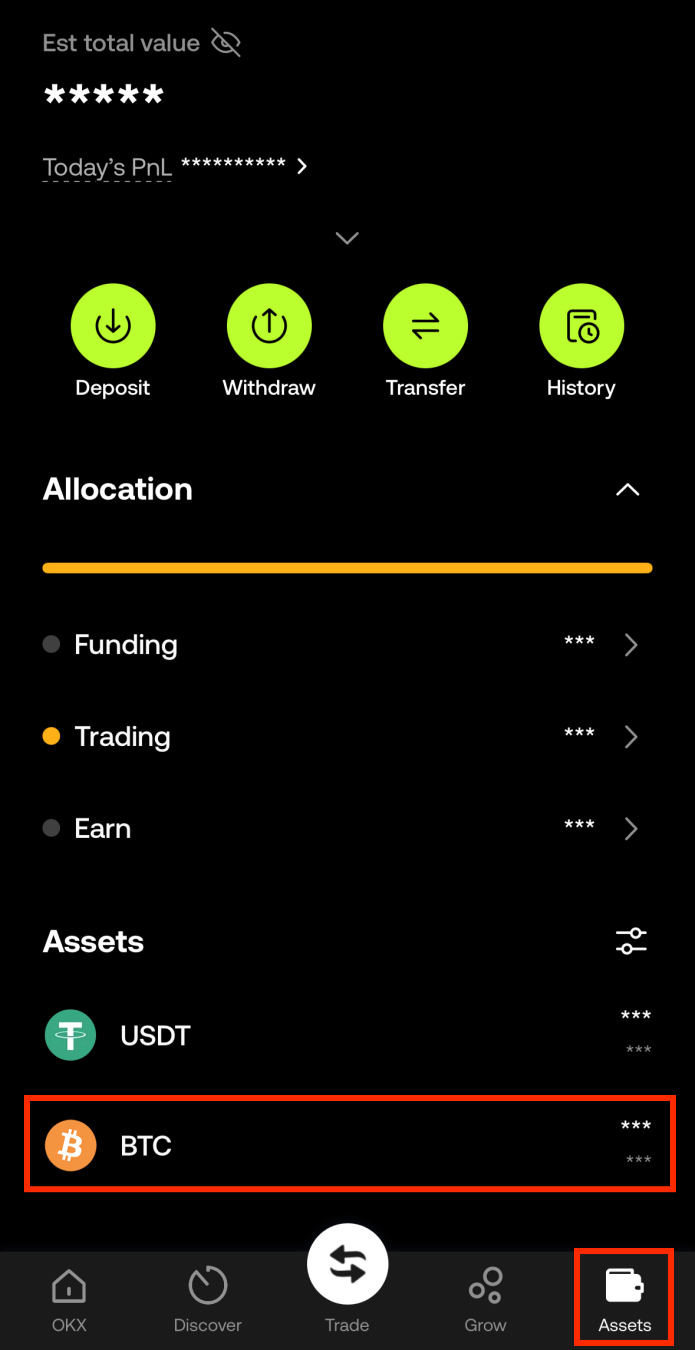
Task: Expand the chevron under Today's PnL
Action: click(x=347, y=238)
